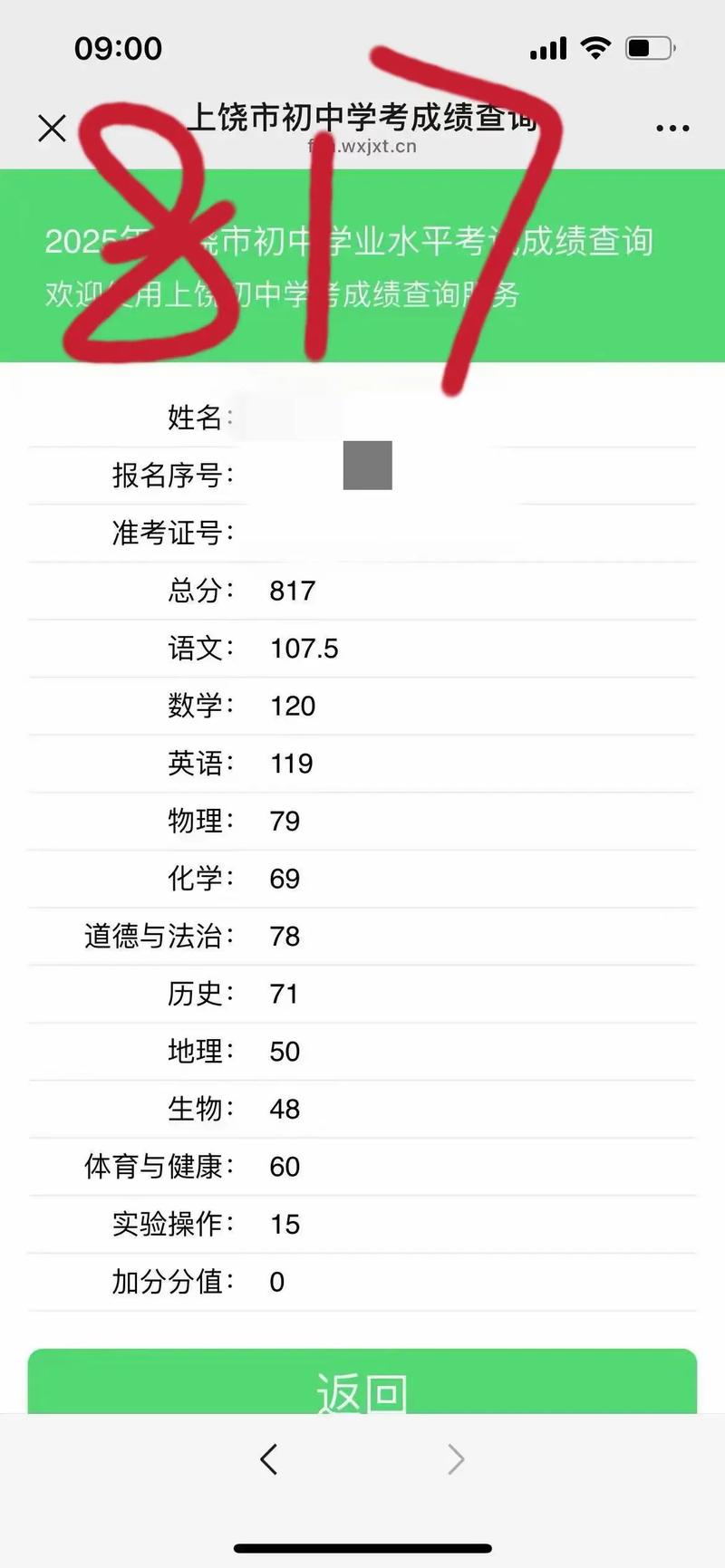This screenshot has height=1568, width=725.
Task: Close the score query page with the X
Action: point(52,128)
